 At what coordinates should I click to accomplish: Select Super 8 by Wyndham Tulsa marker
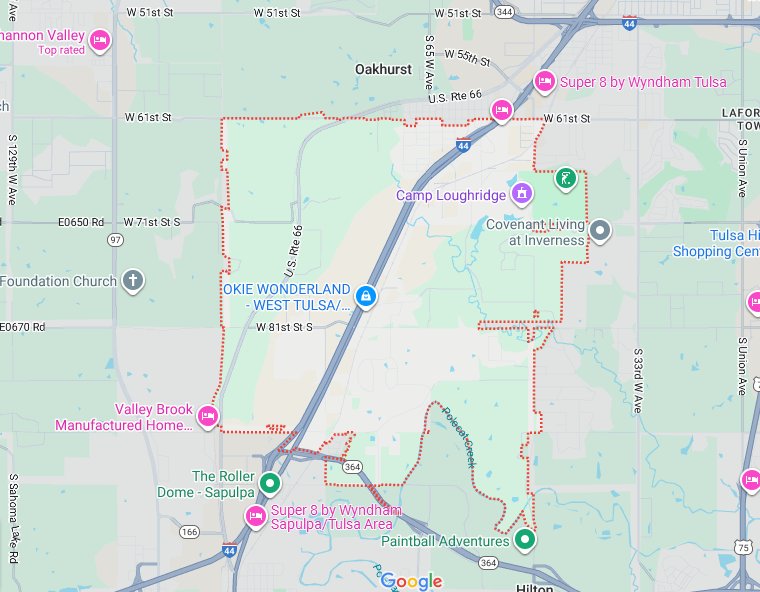click(545, 81)
